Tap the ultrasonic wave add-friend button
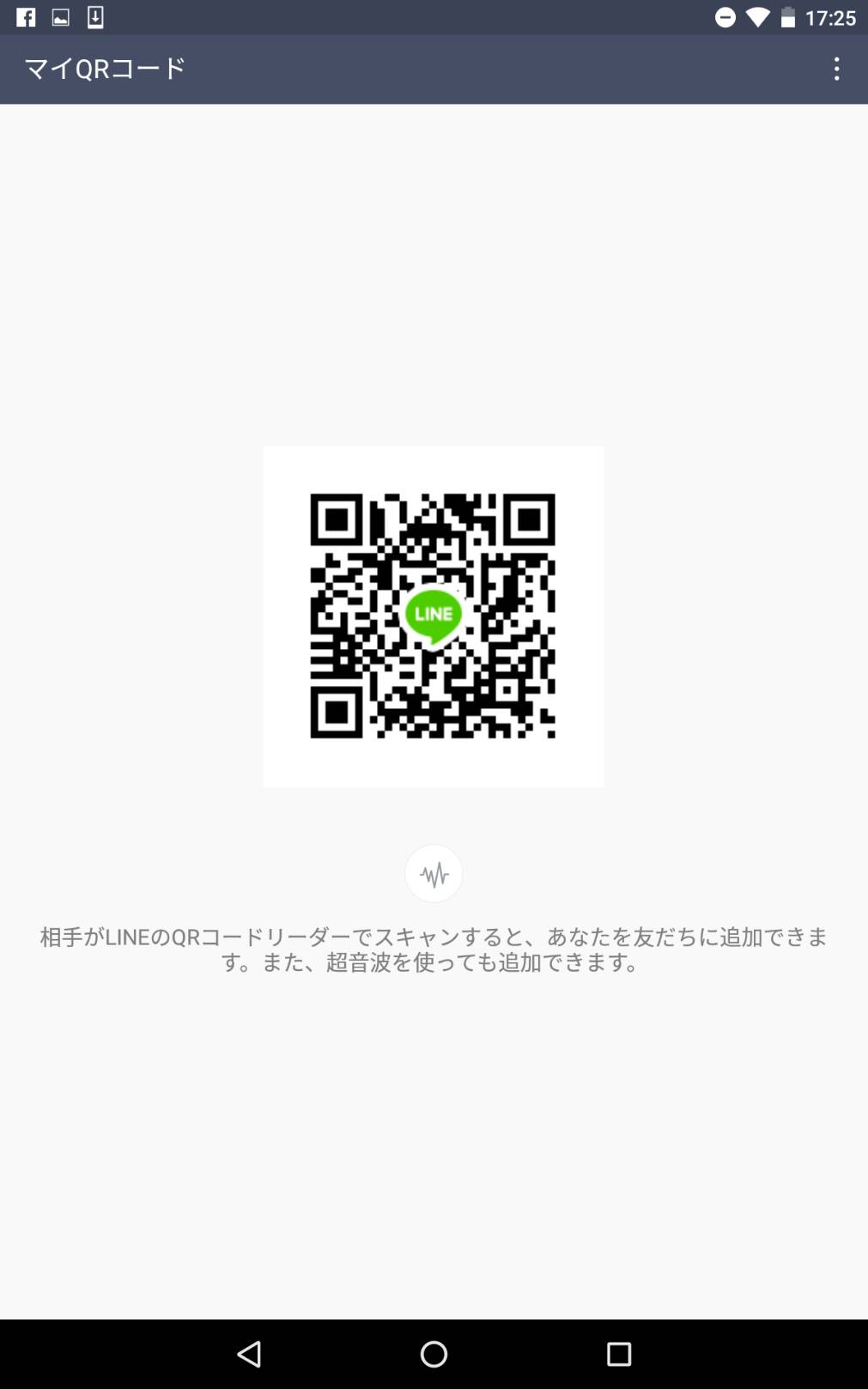Screen dimensions: 868x1389 click(434, 874)
